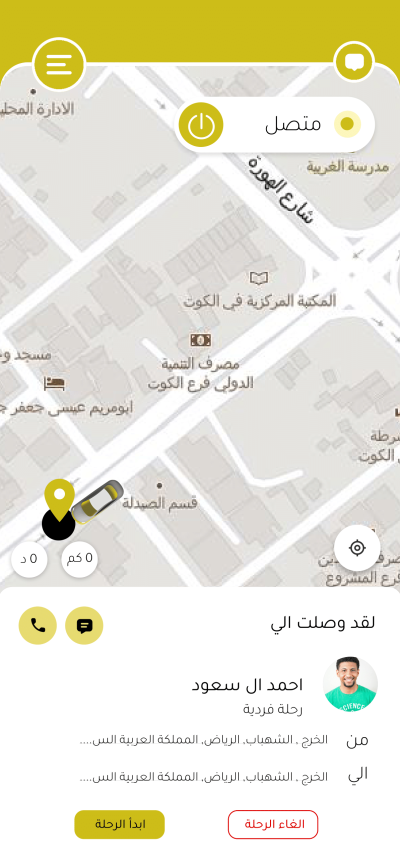Open the top chat bubble icon

(354, 61)
